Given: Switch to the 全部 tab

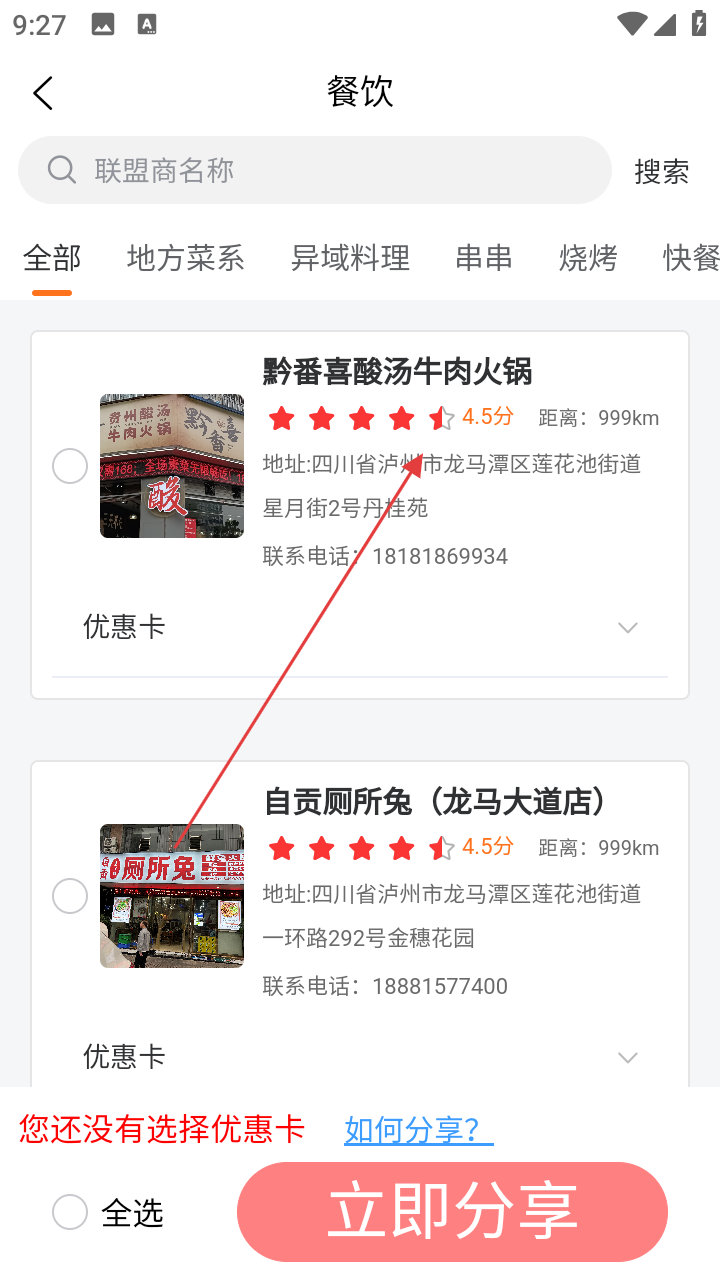Looking at the screenshot, I should [x=52, y=258].
